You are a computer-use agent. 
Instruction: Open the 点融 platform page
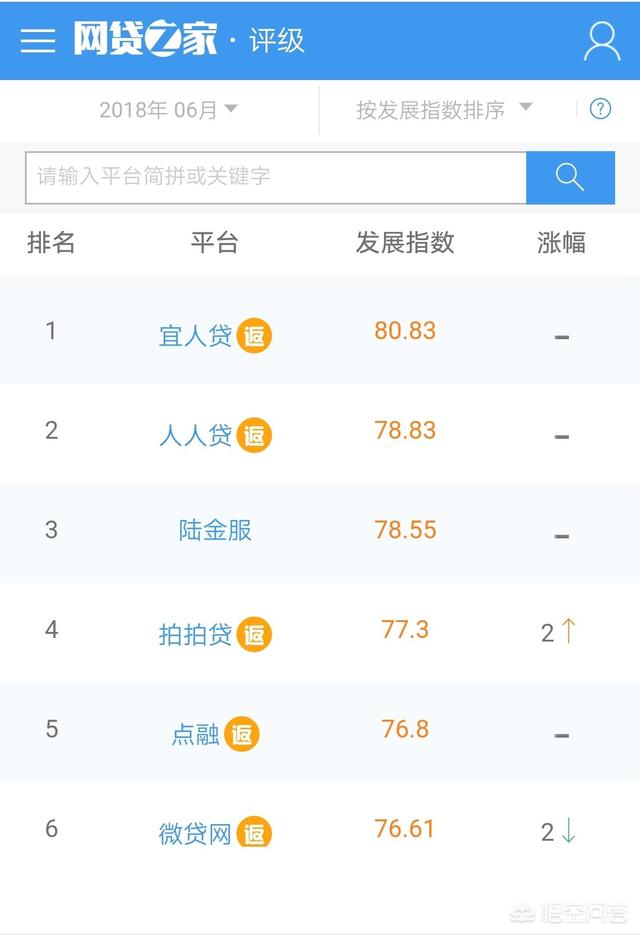coord(196,734)
